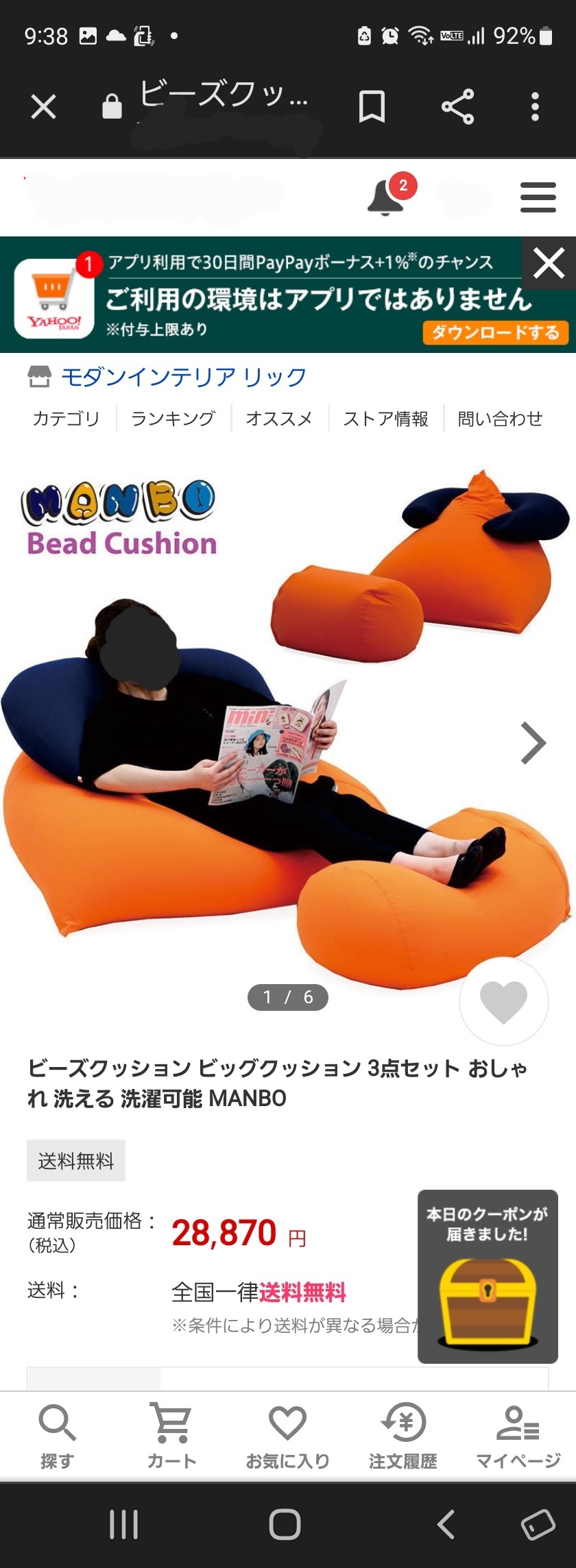Go to the 問い合わせ tab

500,418
